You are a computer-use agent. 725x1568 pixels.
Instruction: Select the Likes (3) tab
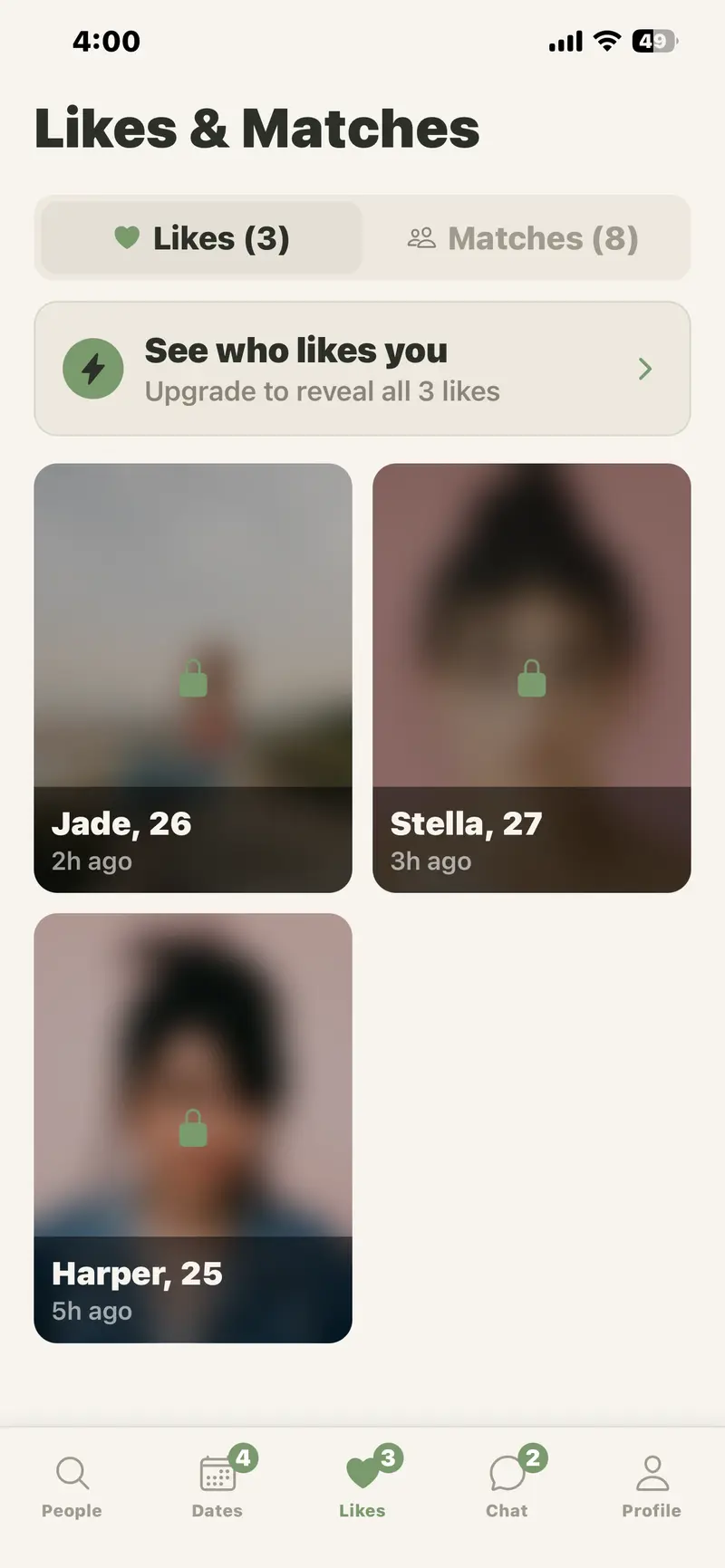click(x=198, y=237)
